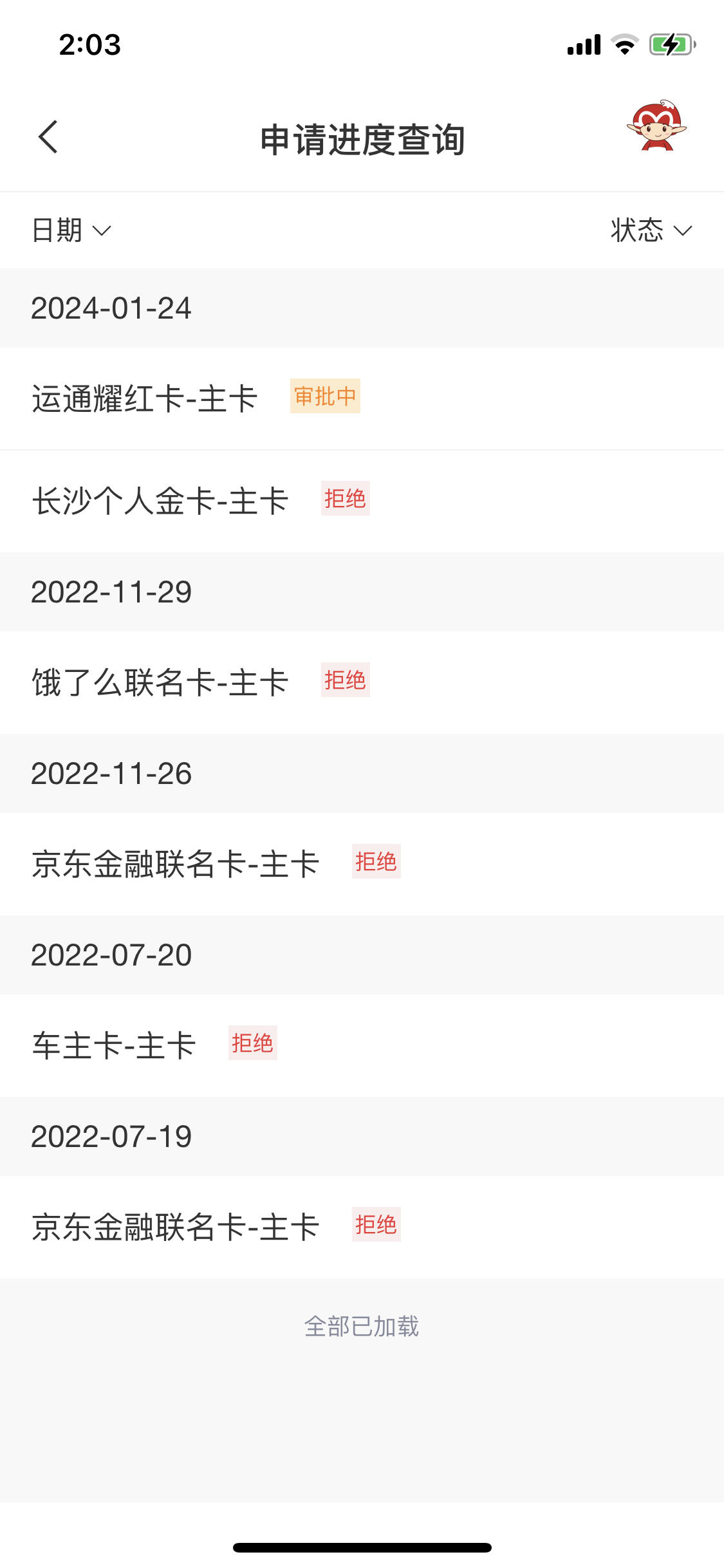Open 京东金融联名卡-主卡 from 2022-07-19
This screenshot has height=1568, width=724.
tap(362, 1227)
